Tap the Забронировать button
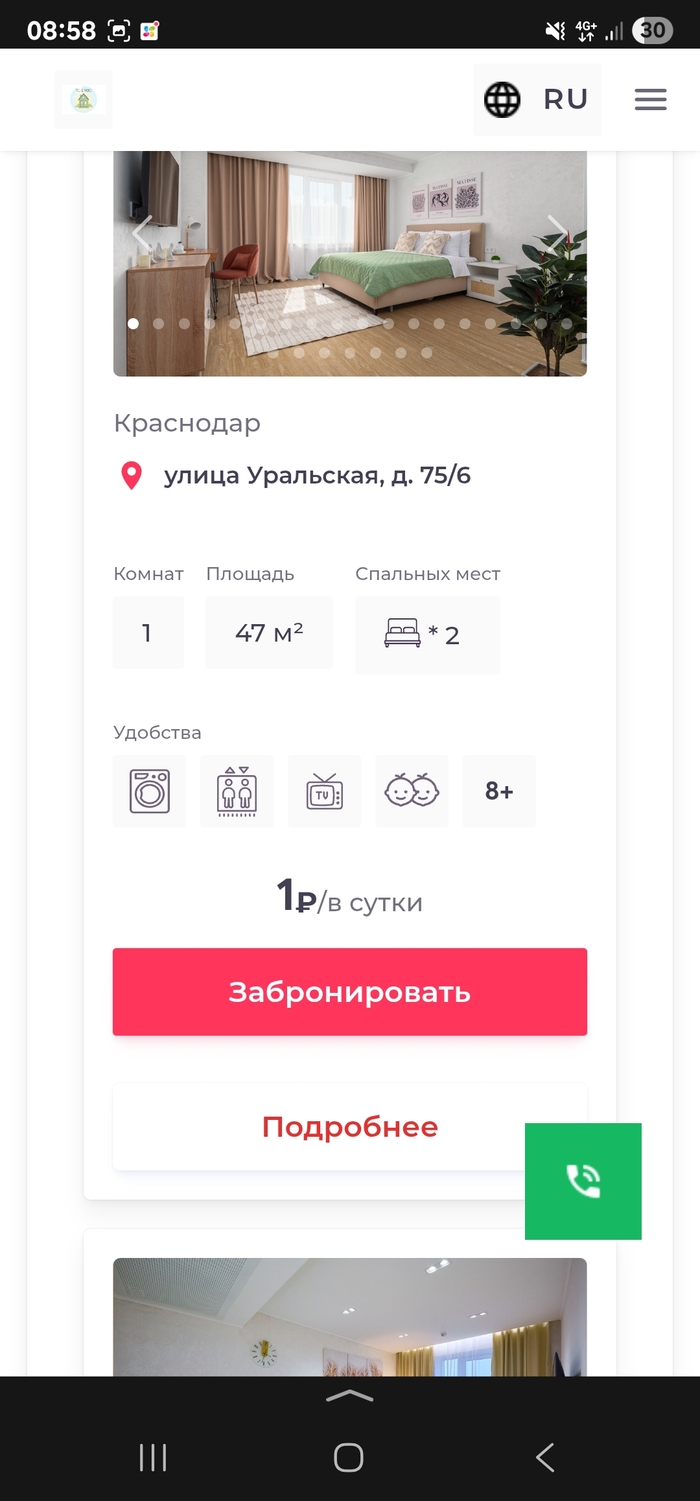Screen dimensions: 700x1501 pyautogui.click(x=349, y=992)
